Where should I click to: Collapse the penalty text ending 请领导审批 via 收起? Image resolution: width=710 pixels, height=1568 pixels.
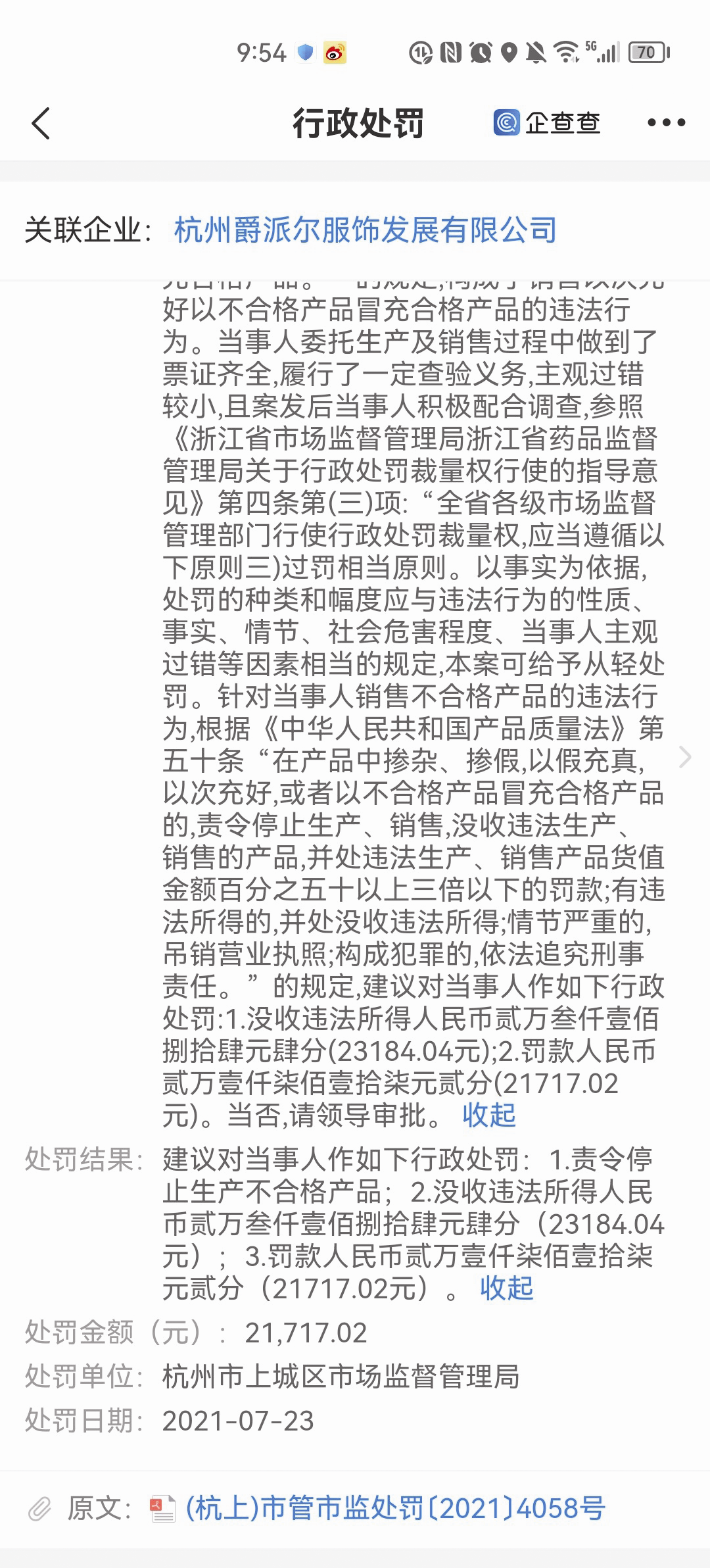coord(489,1115)
